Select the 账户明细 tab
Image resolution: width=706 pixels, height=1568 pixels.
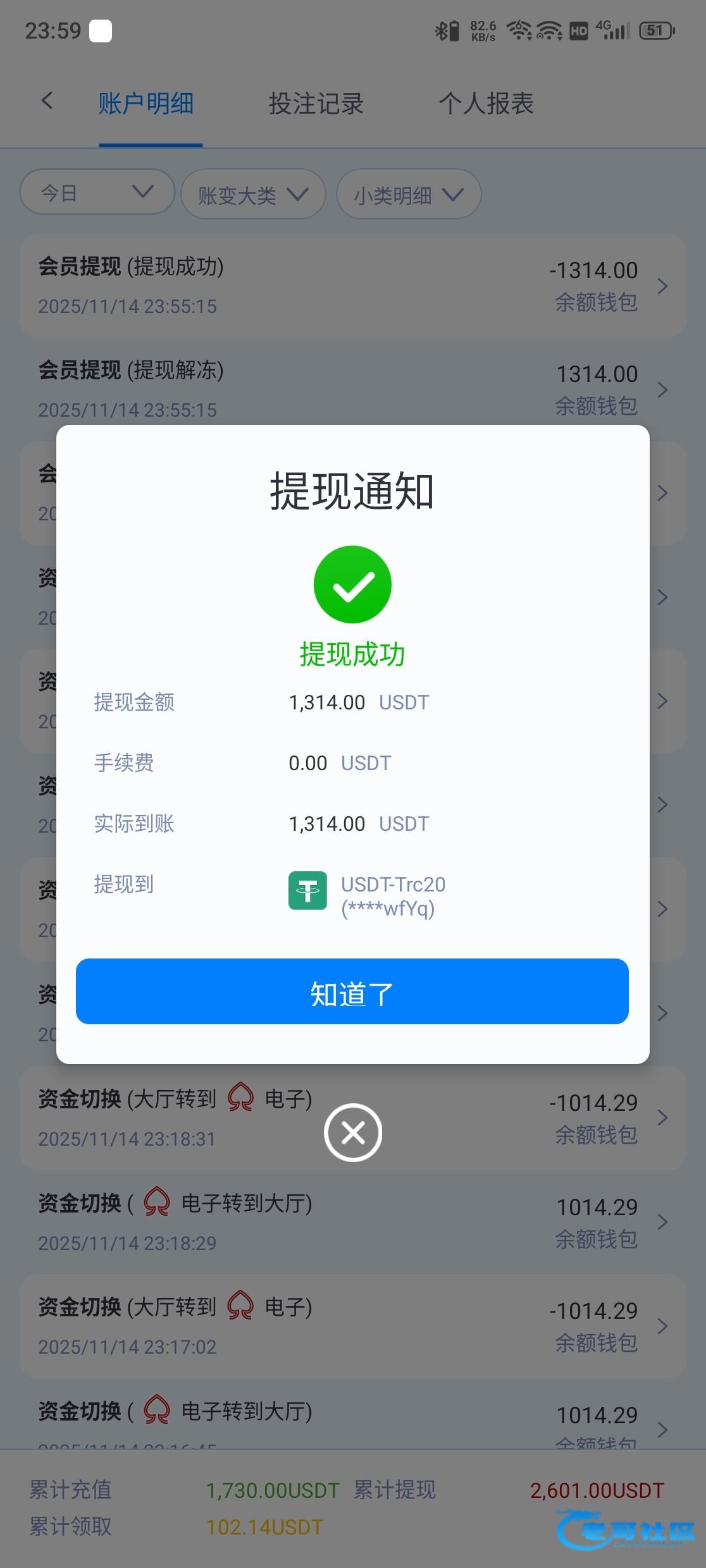tap(146, 104)
